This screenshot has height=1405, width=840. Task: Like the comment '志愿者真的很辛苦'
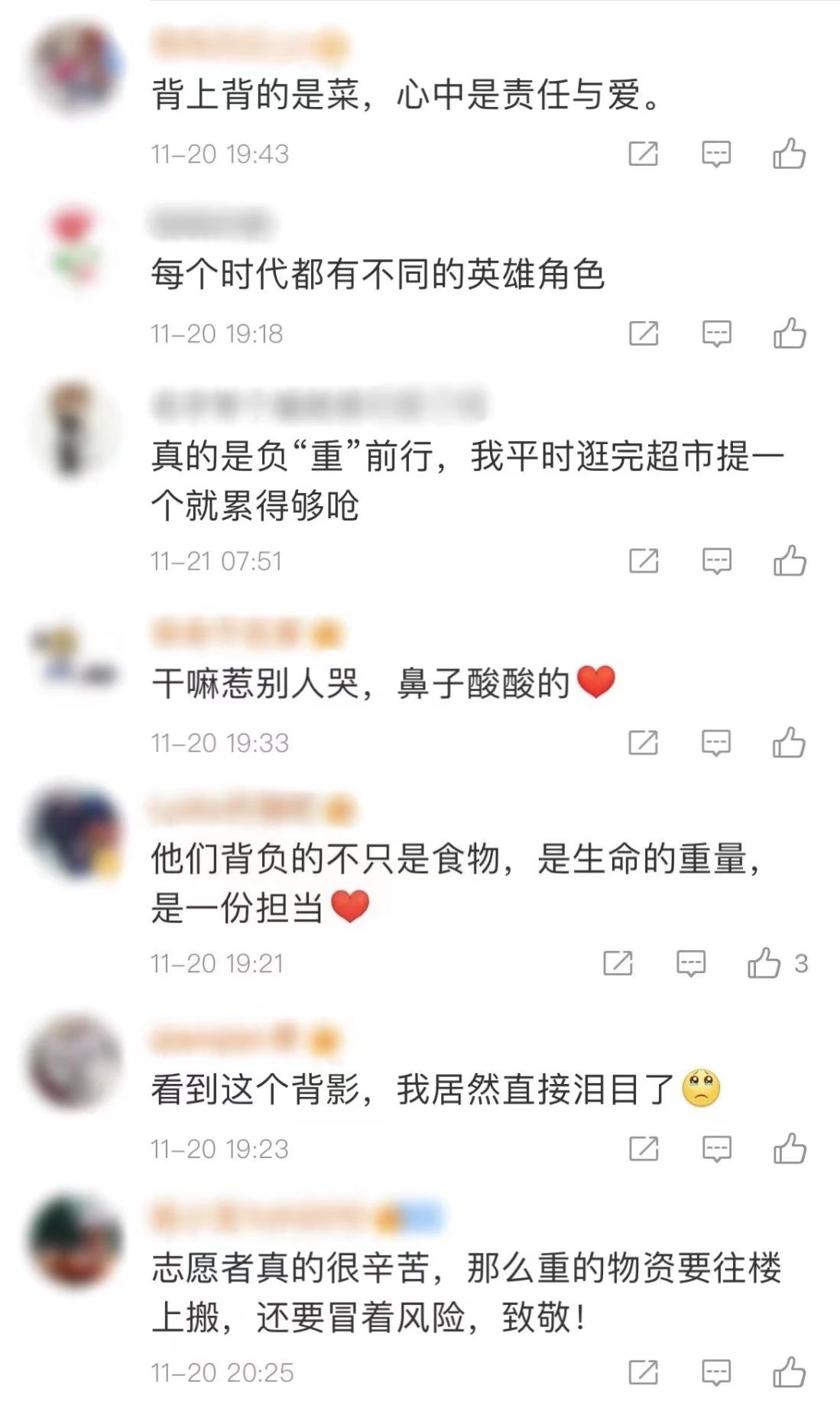click(789, 1372)
